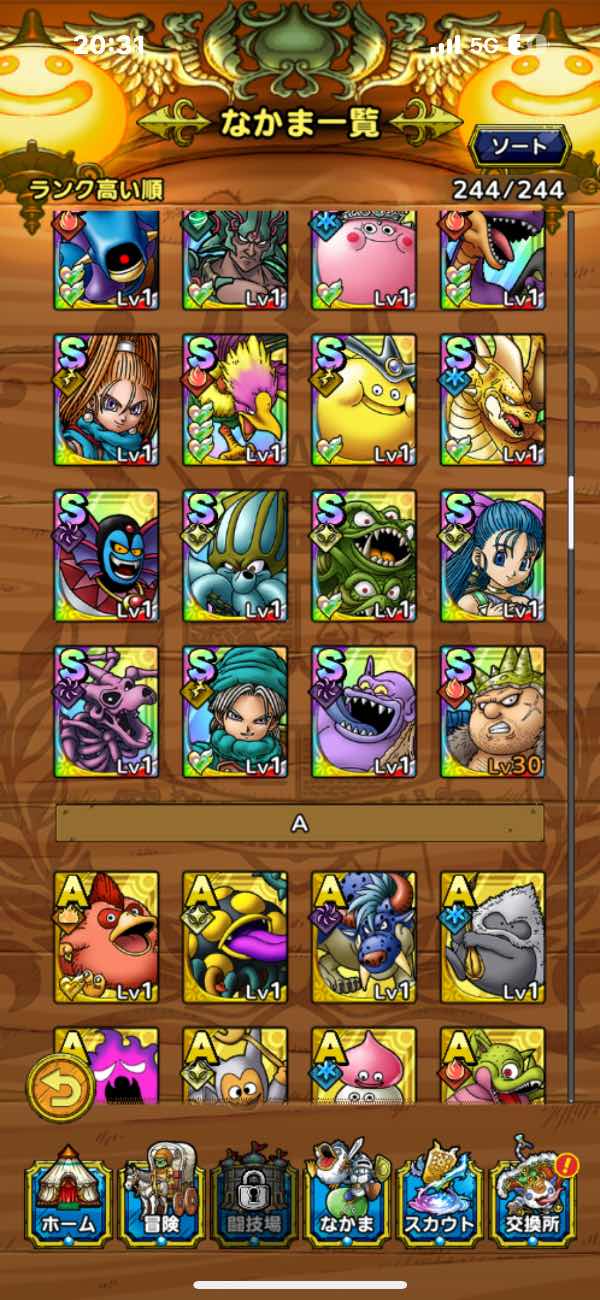Open the S-rank green multi-faced monster card
The width and height of the screenshot is (600, 1300).
364,556
